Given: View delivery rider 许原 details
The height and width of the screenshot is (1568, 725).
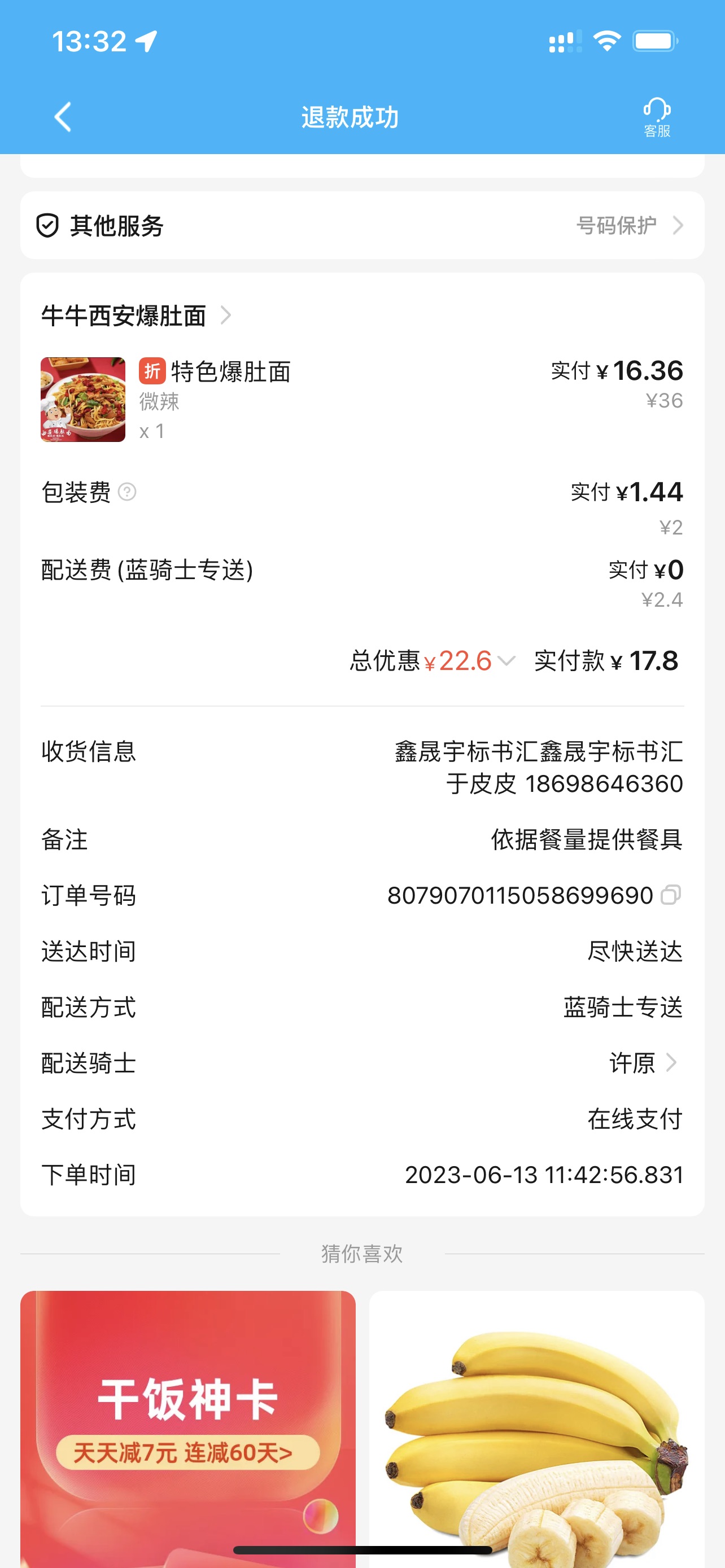Looking at the screenshot, I should tap(643, 1063).
